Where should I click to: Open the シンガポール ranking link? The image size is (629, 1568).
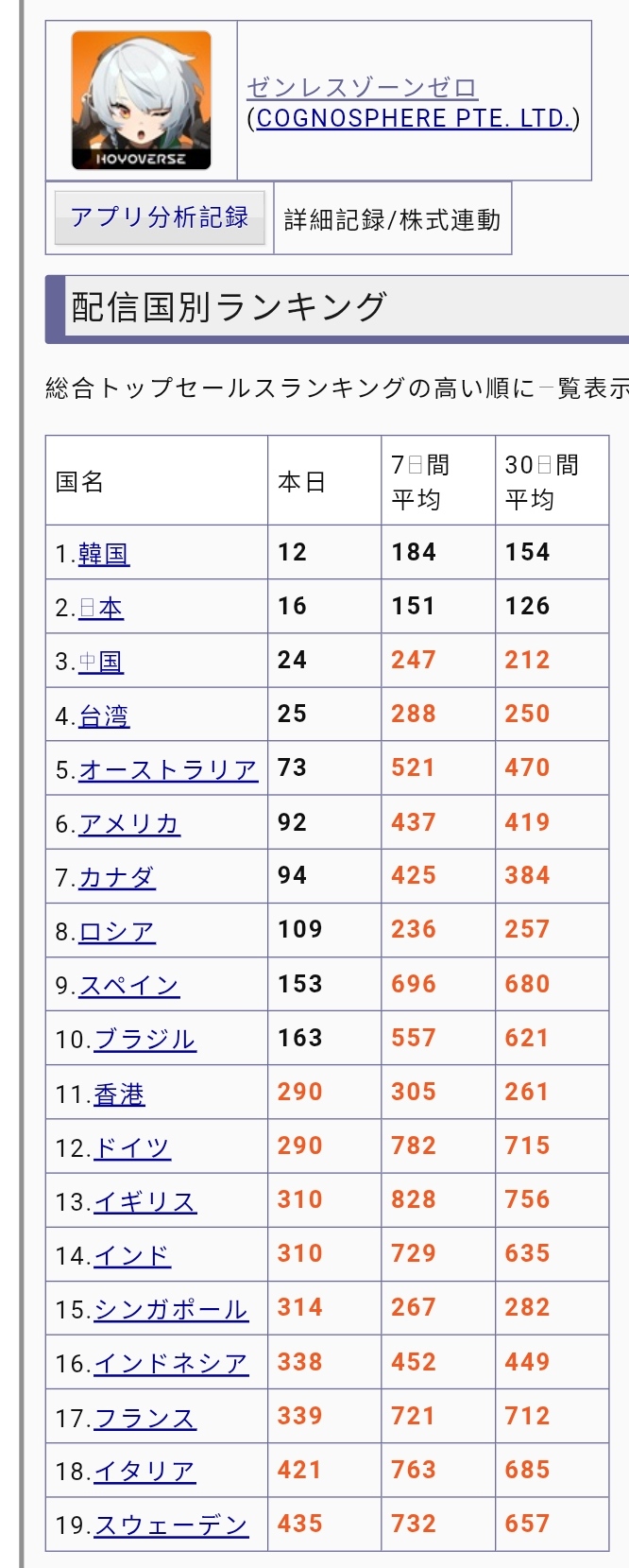[171, 1310]
